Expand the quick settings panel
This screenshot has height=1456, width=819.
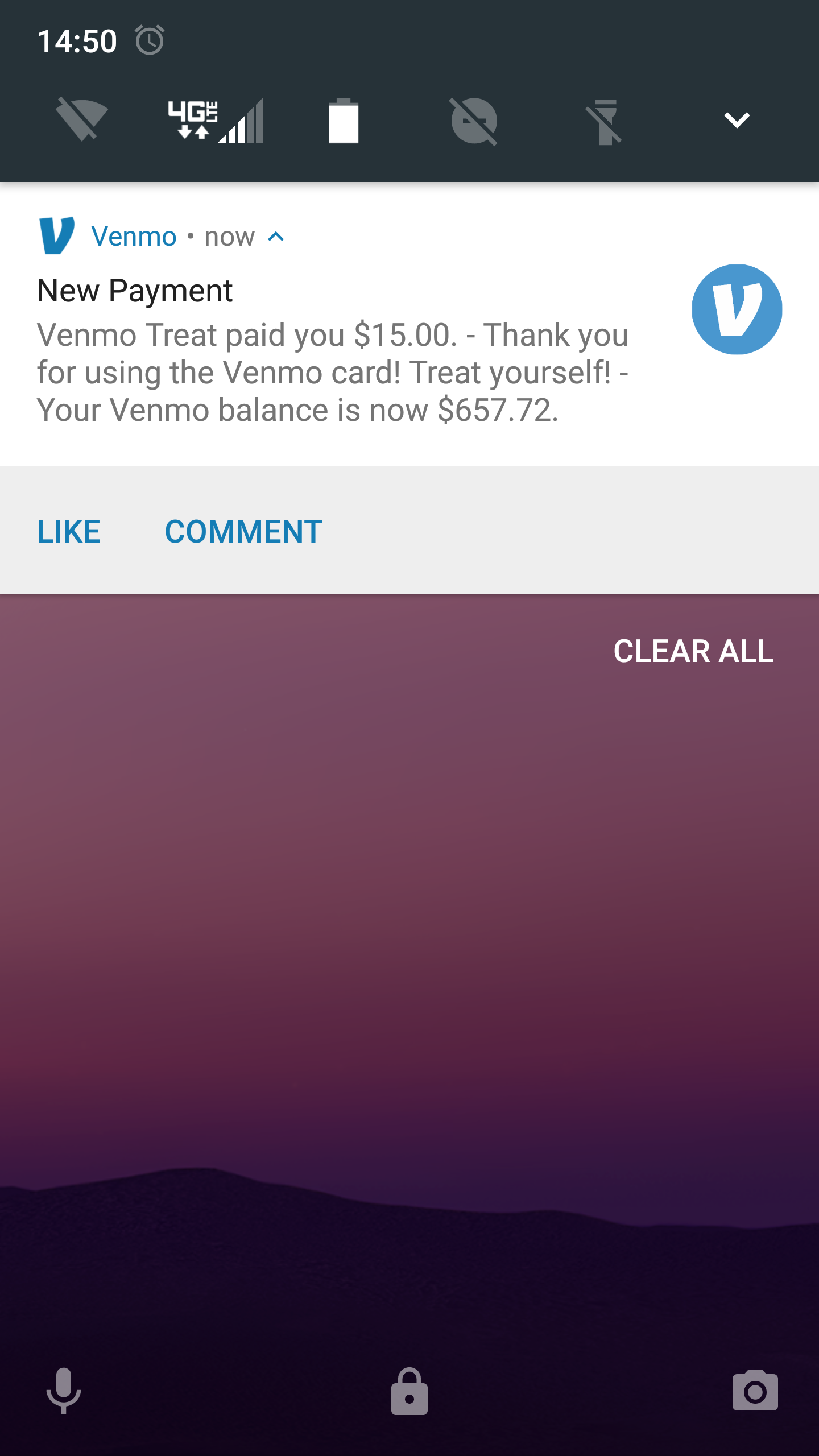click(737, 121)
